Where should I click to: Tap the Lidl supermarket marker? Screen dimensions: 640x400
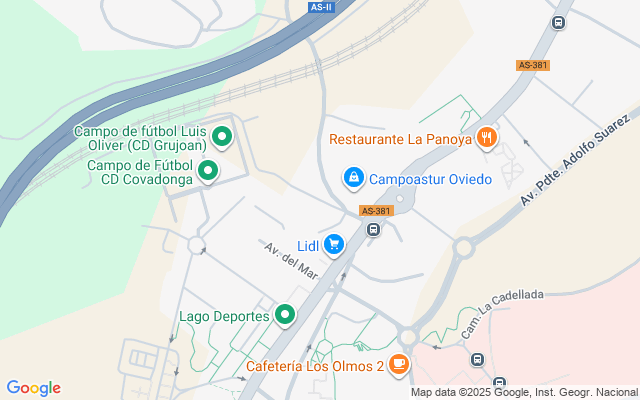pyautogui.click(x=333, y=244)
